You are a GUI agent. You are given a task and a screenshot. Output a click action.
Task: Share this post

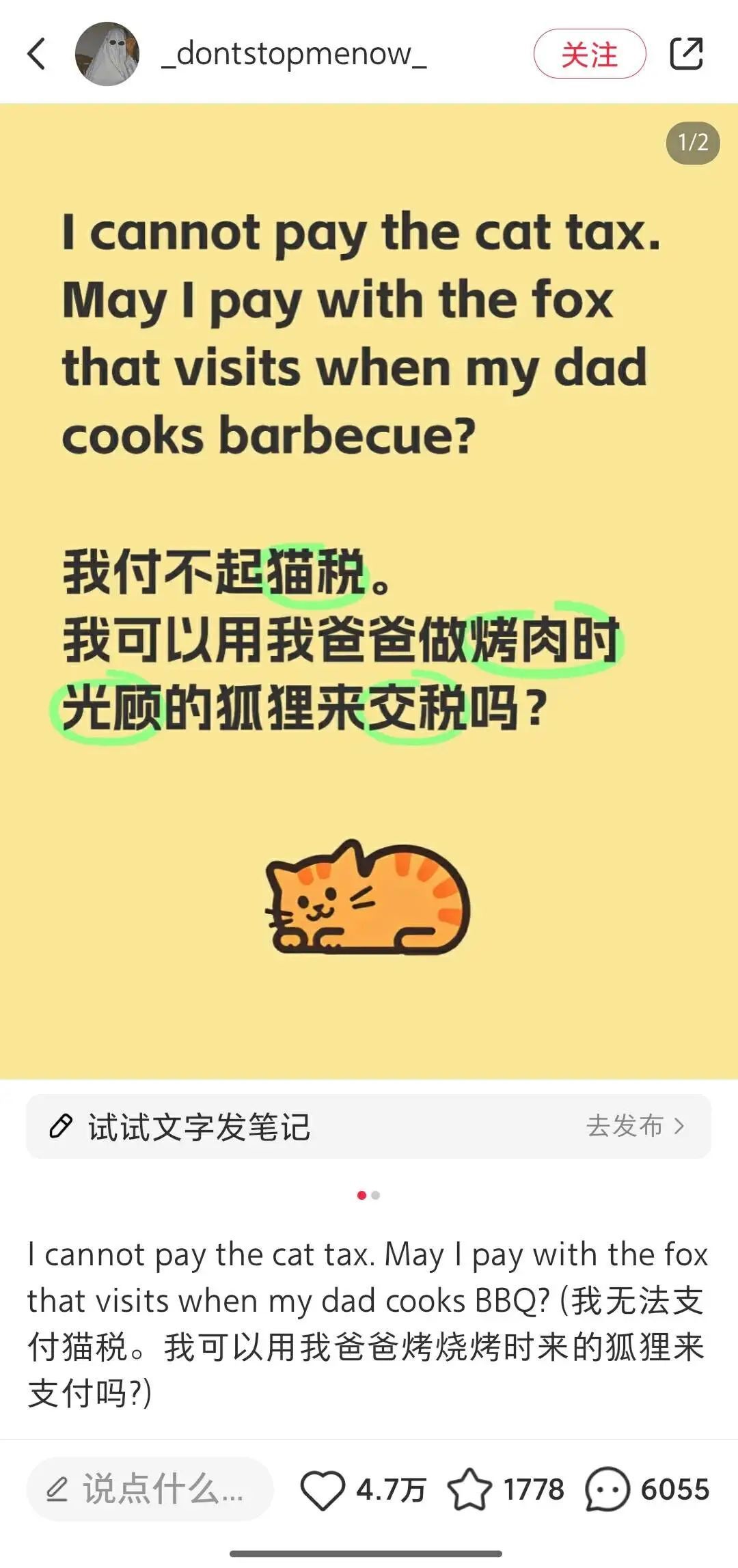point(686,54)
